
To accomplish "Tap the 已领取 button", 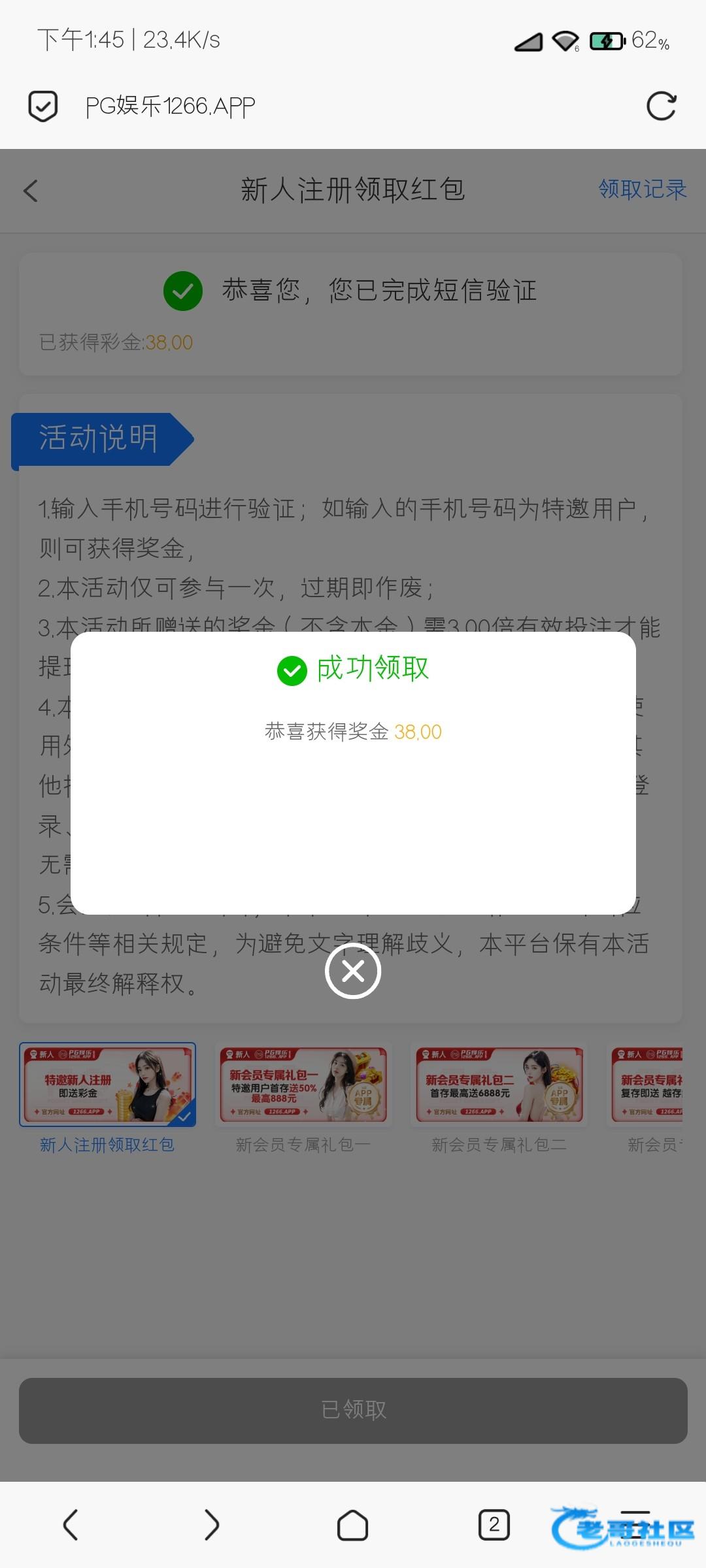I will 353,1411.
